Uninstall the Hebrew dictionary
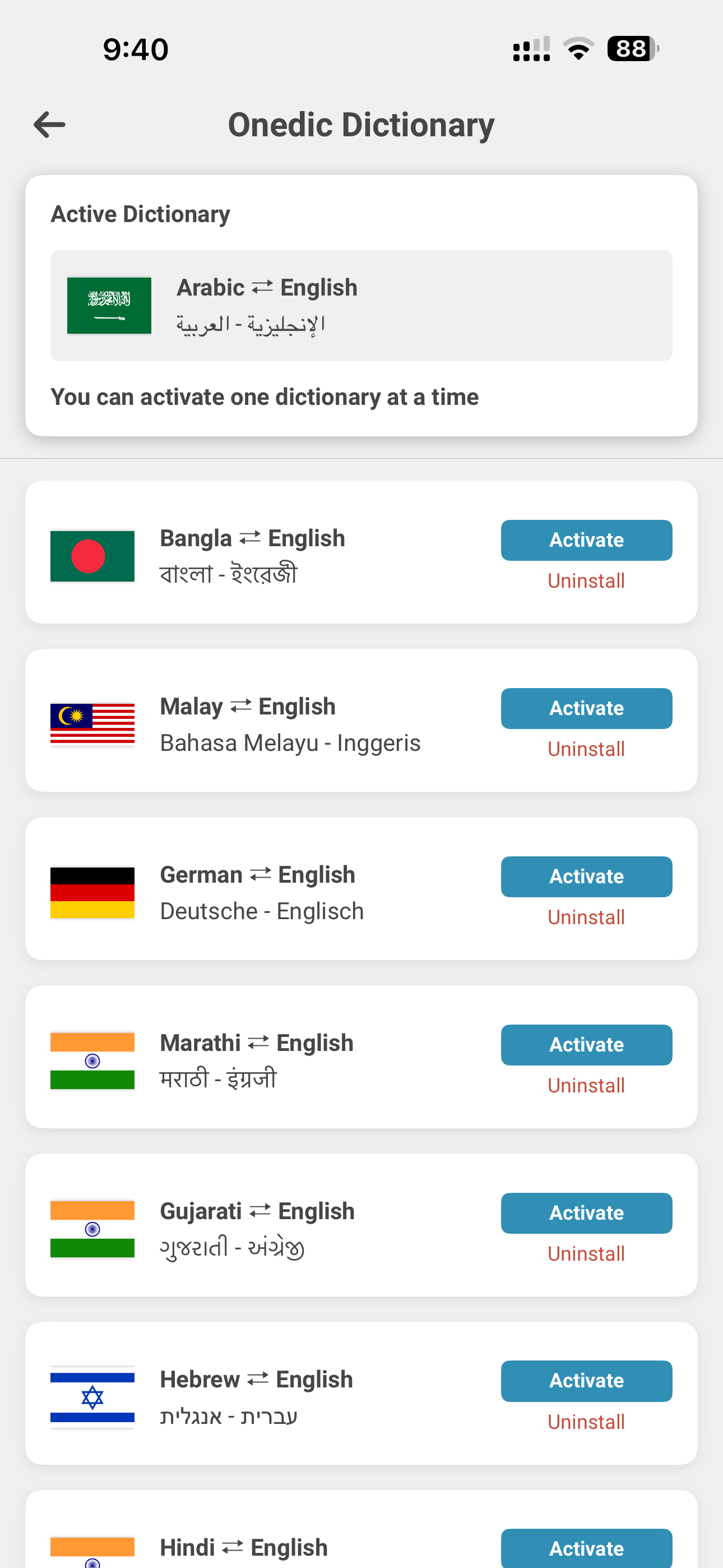The width and height of the screenshot is (723, 1568). tap(586, 1421)
